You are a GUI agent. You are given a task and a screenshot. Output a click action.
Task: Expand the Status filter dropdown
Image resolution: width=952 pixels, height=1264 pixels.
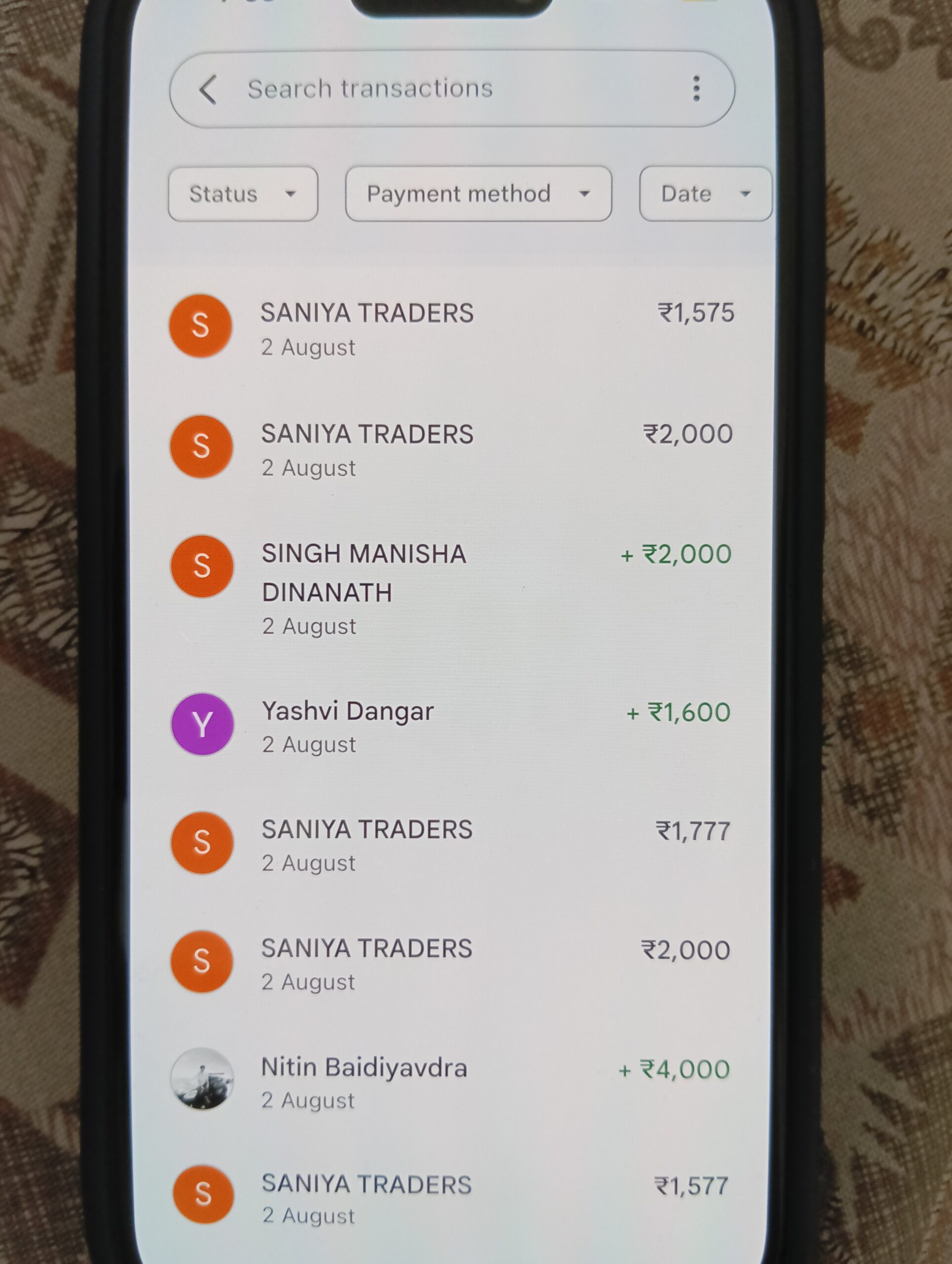pyautogui.click(x=243, y=194)
